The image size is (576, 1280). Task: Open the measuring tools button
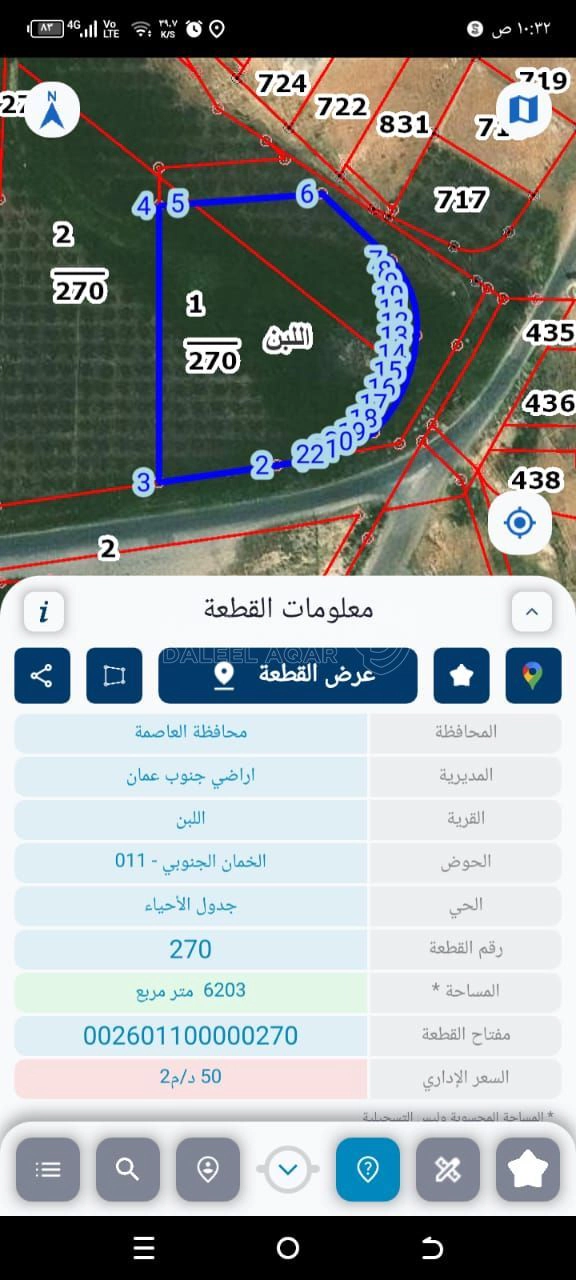pos(448,1169)
